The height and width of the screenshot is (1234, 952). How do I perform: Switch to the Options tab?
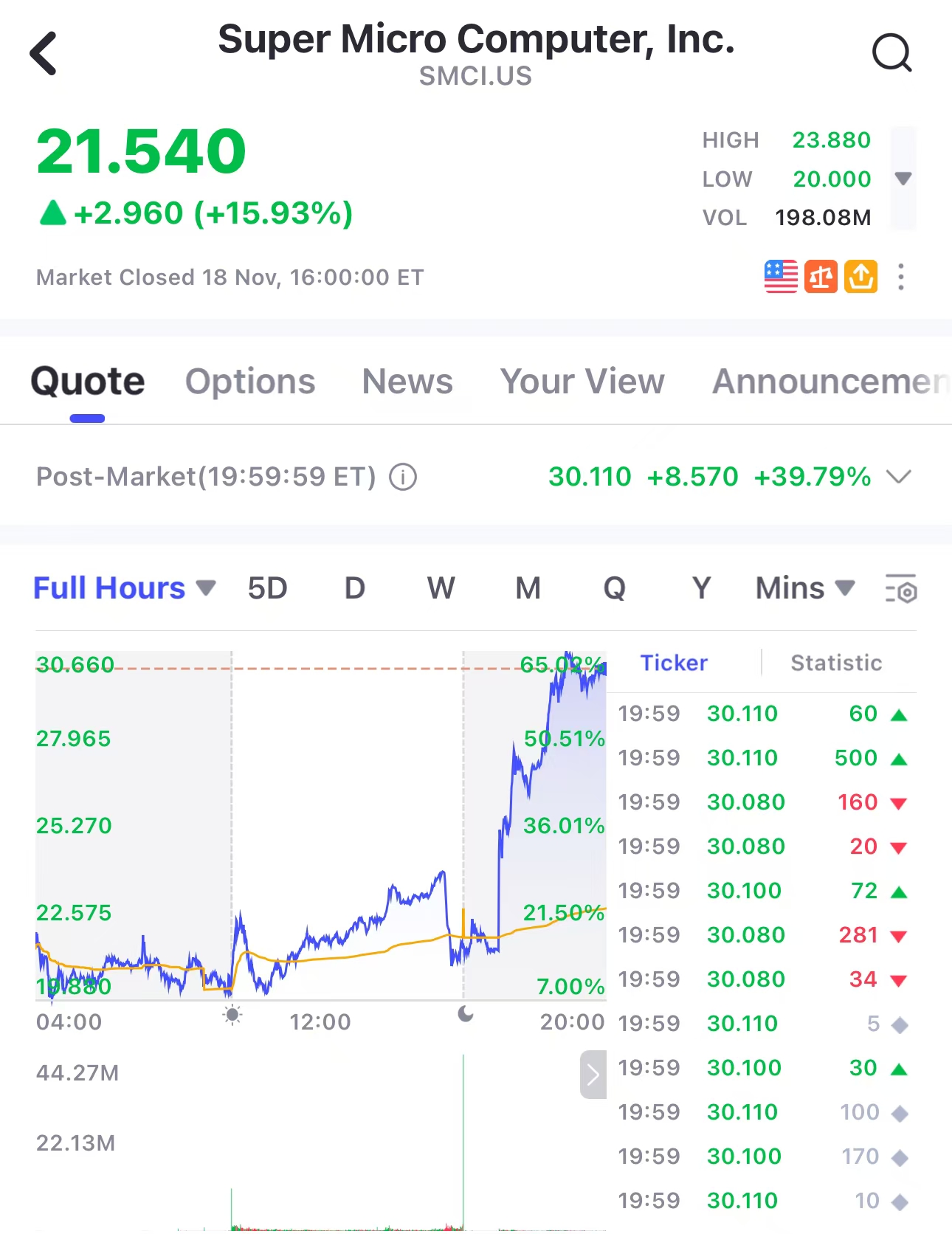pyautogui.click(x=249, y=382)
